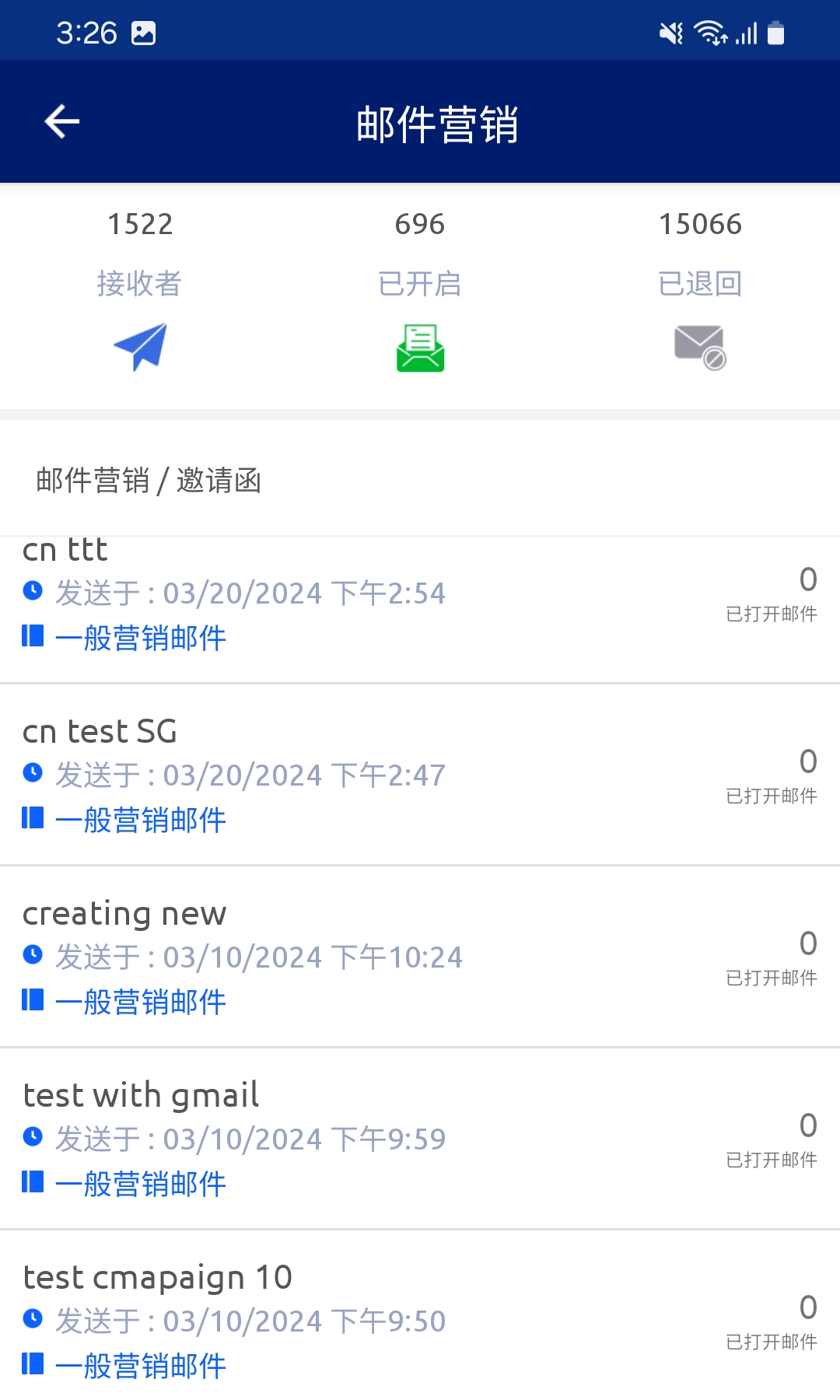This screenshot has height=1400, width=840.
Task: Tap the paper plane recipients icon
Action: (141, 347)
